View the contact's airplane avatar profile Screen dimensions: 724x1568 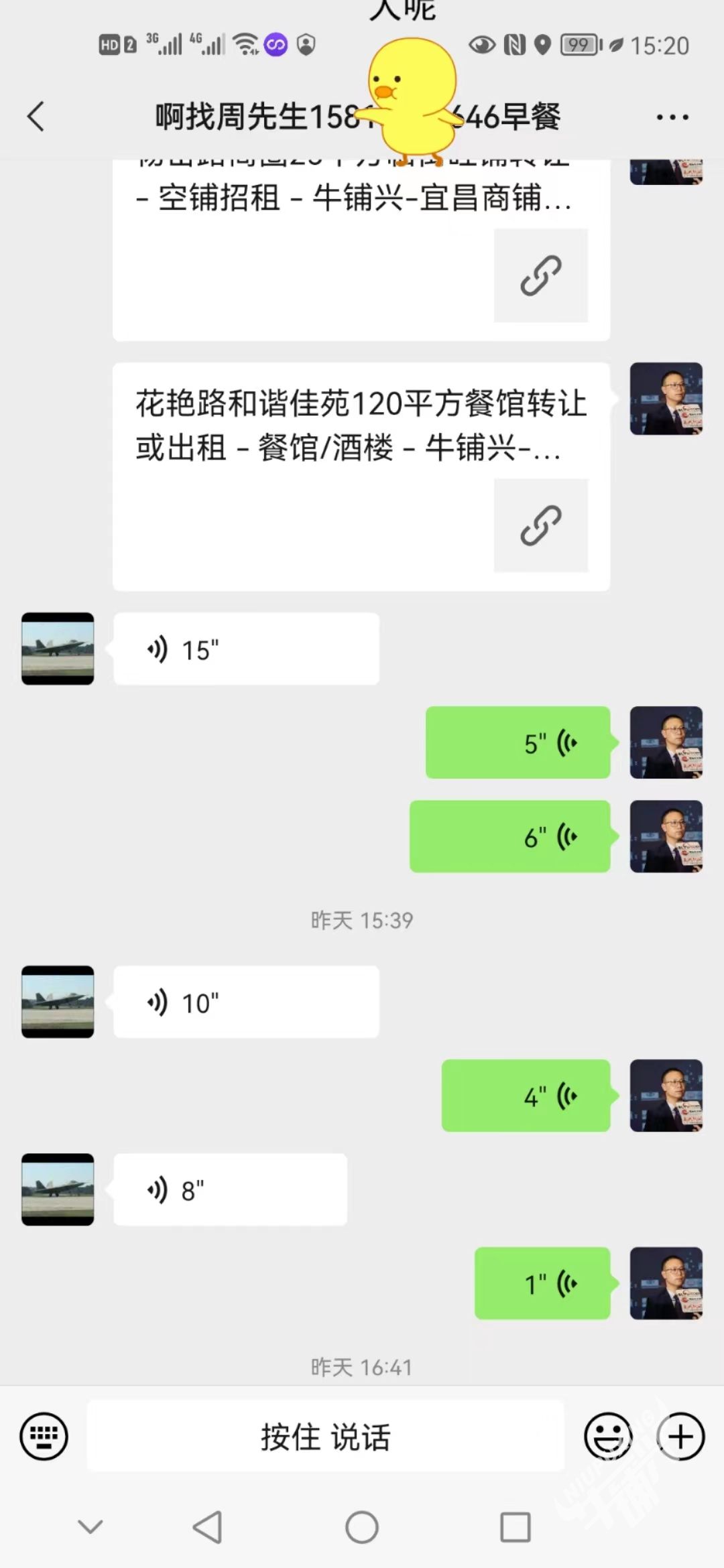[x=58, y=649]
